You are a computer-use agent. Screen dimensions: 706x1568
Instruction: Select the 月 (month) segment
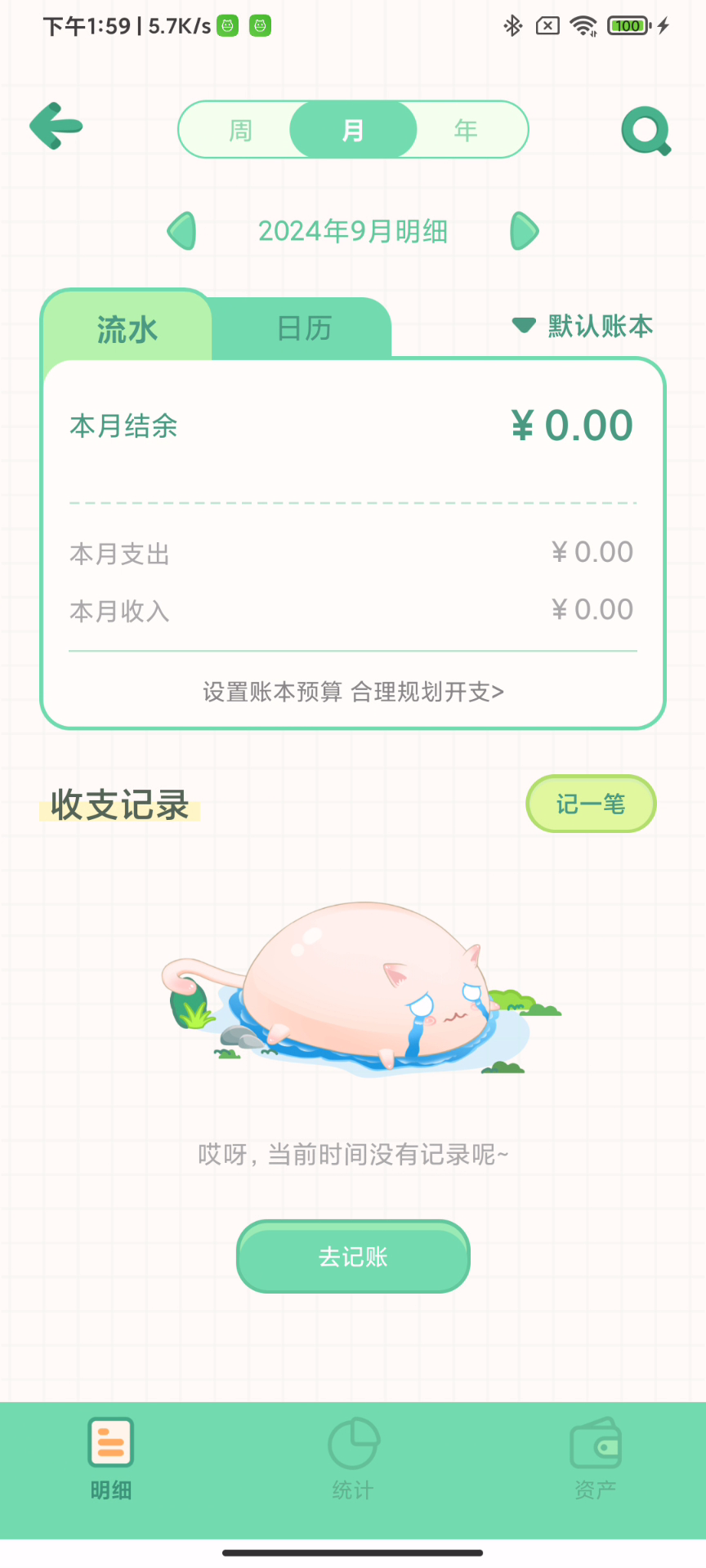353,130
